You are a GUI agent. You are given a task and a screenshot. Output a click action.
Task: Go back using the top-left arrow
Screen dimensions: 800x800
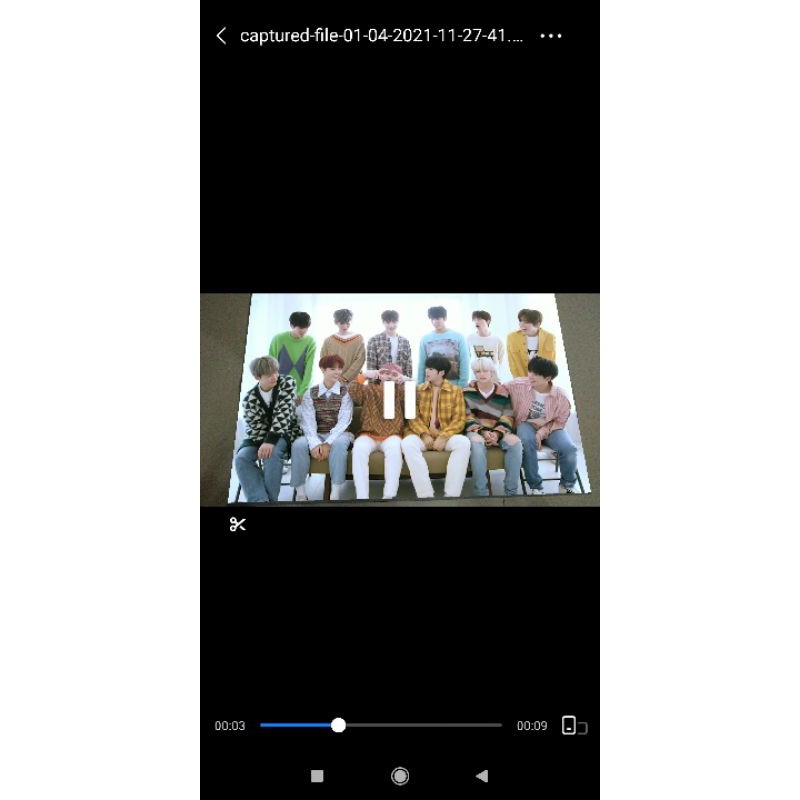[221, 36]
